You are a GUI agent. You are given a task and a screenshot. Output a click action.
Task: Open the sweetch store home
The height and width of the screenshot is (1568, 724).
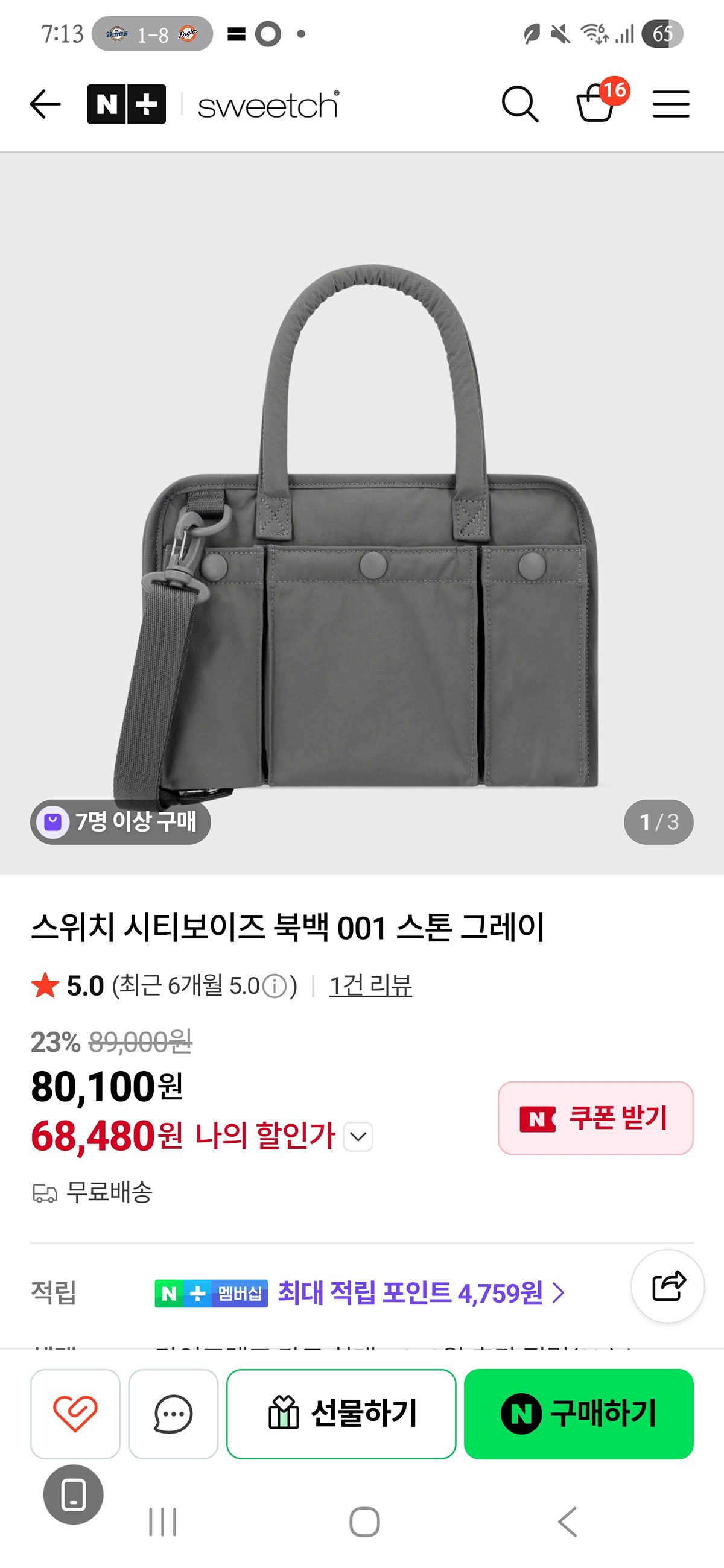268,105
